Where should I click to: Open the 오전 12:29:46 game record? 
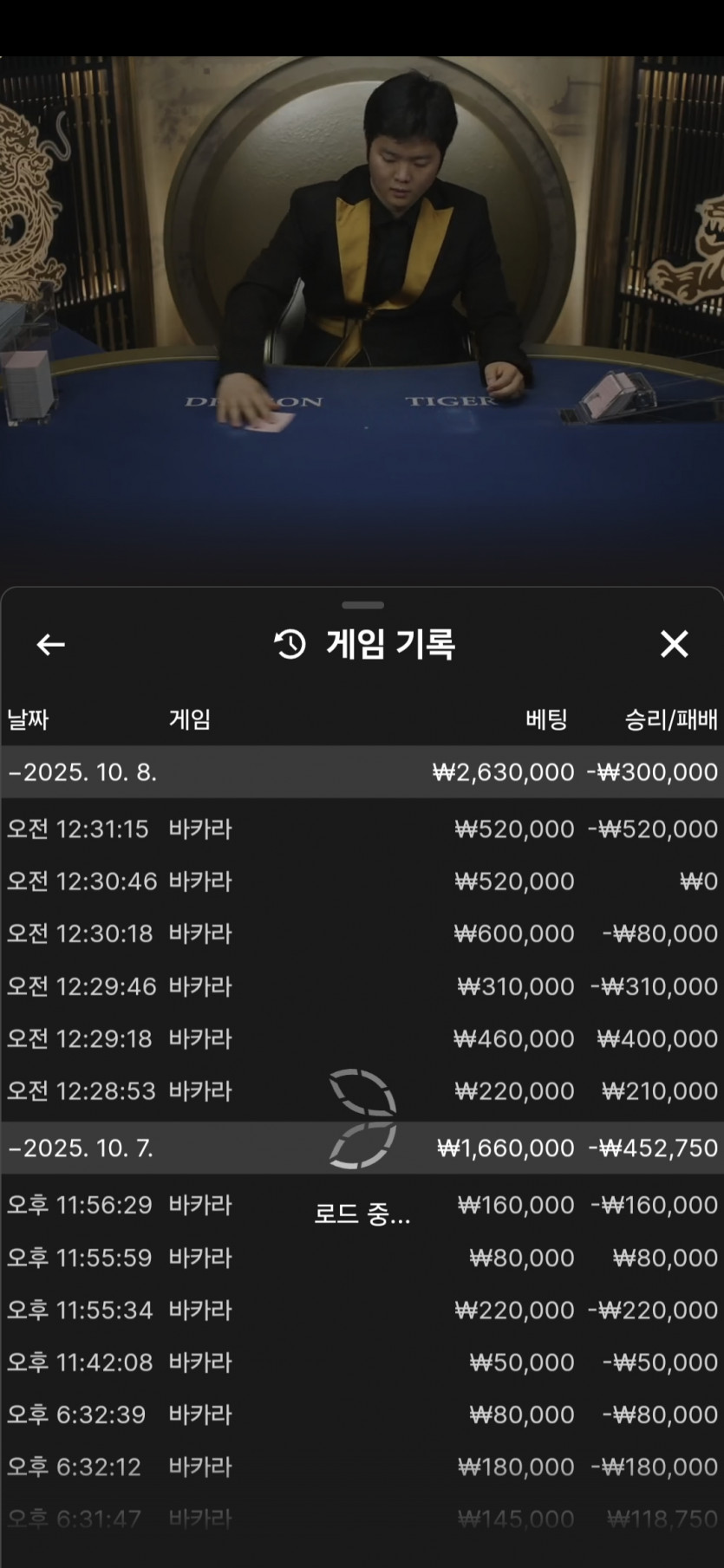(x=362, y=986)
